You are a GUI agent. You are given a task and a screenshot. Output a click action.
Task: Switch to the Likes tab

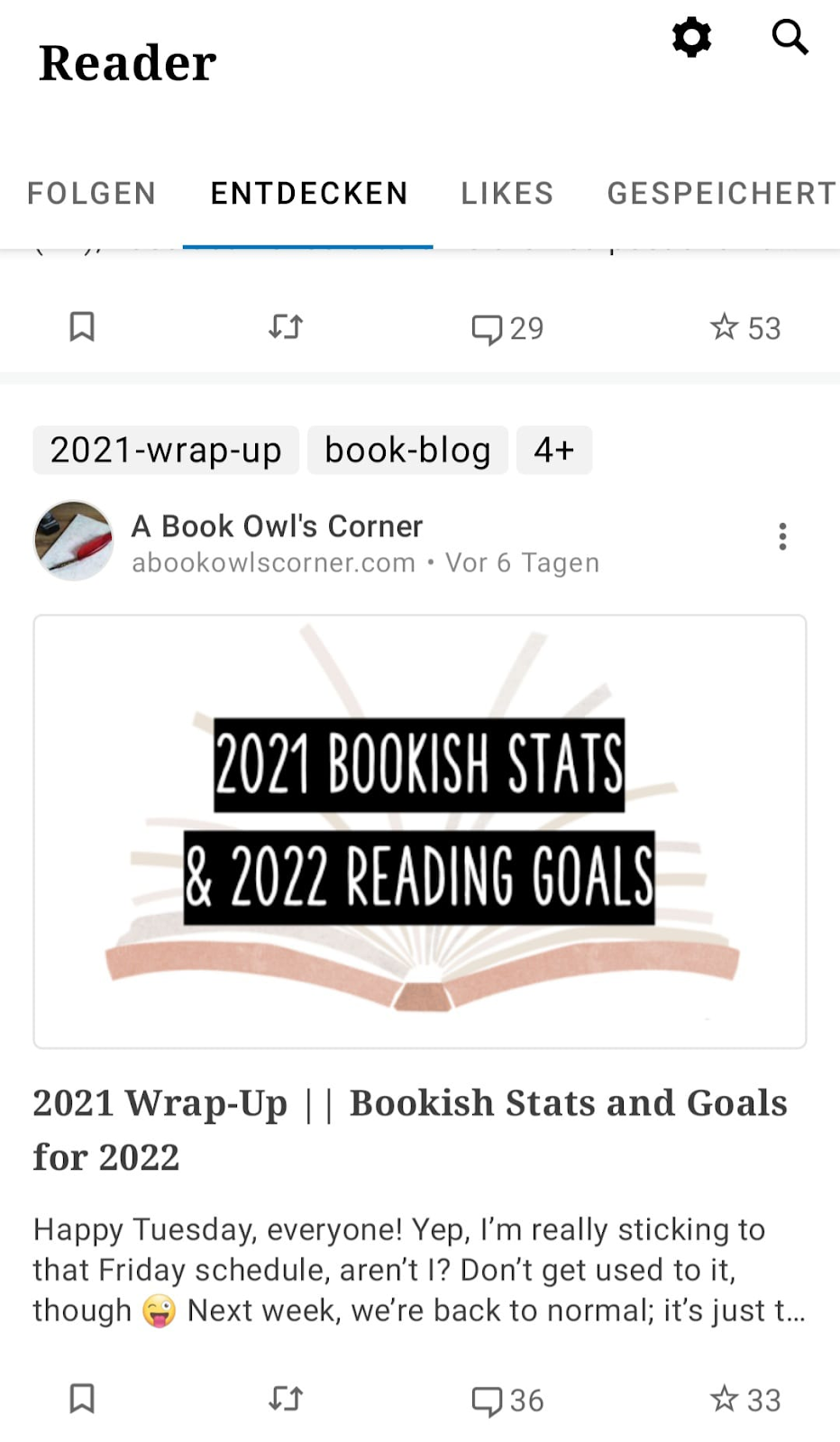click(x=507, y=193)
